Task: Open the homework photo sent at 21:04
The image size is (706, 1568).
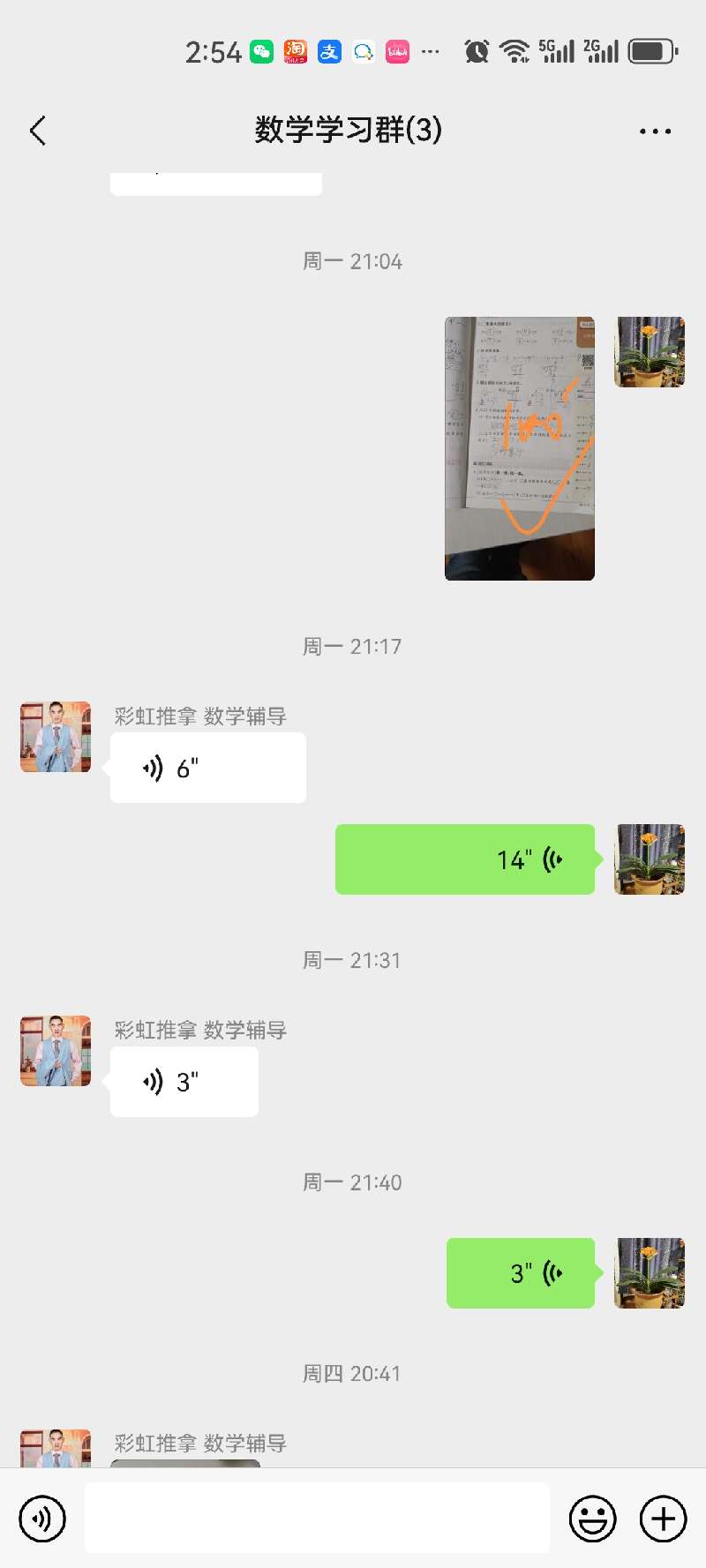Action: click(519, 448)
